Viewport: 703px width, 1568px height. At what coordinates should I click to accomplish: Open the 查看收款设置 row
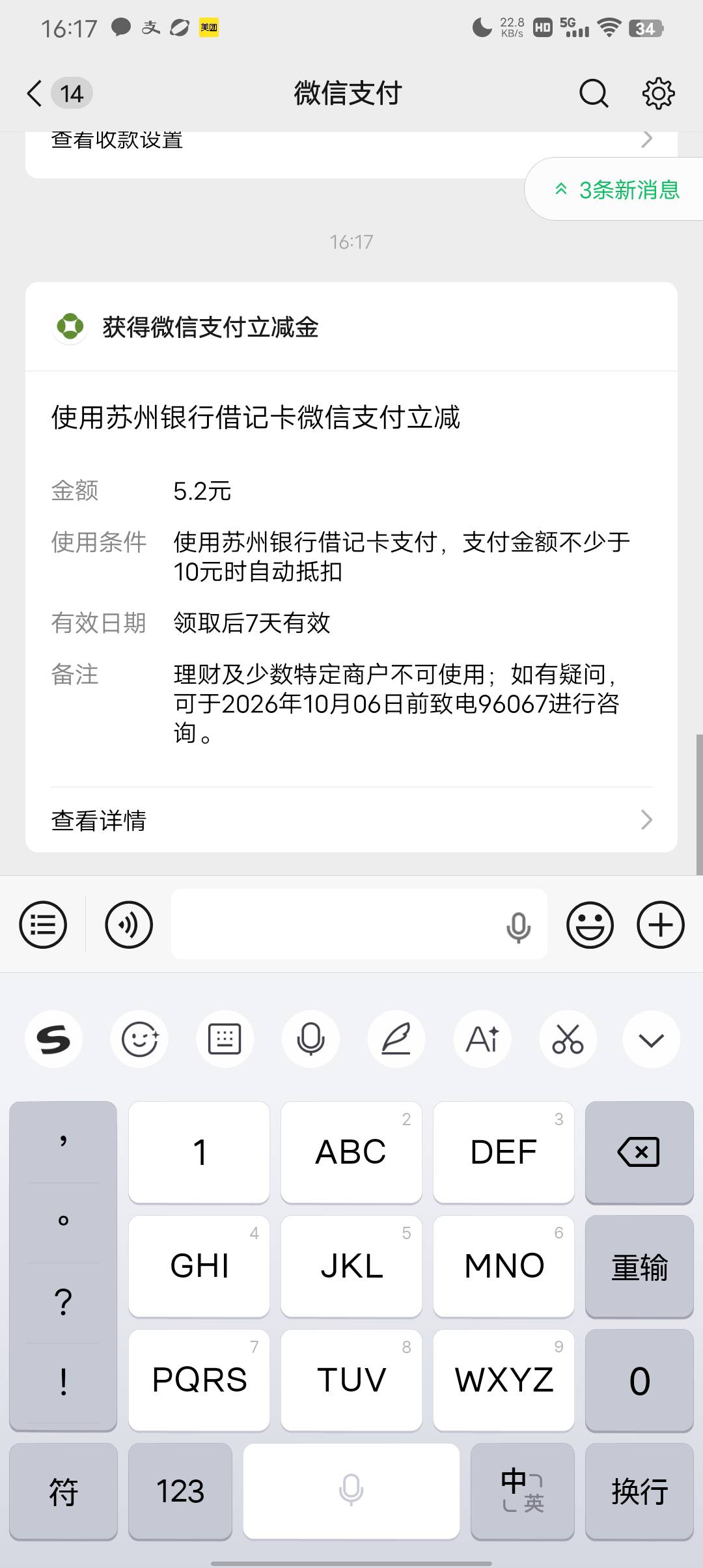pyautogui.click(x=351, y=140)
